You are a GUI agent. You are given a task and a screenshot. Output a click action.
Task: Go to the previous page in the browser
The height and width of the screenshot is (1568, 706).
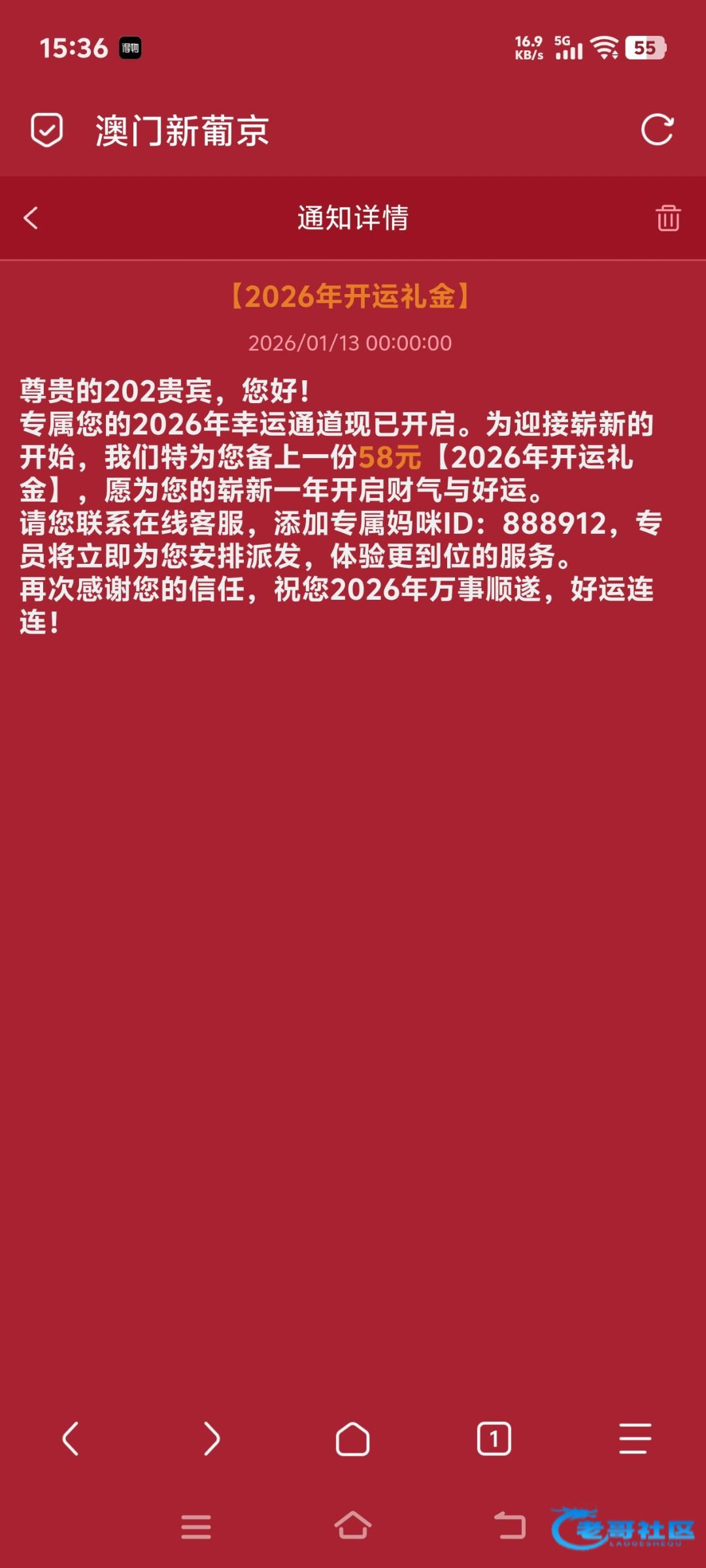coord(71,1439)
